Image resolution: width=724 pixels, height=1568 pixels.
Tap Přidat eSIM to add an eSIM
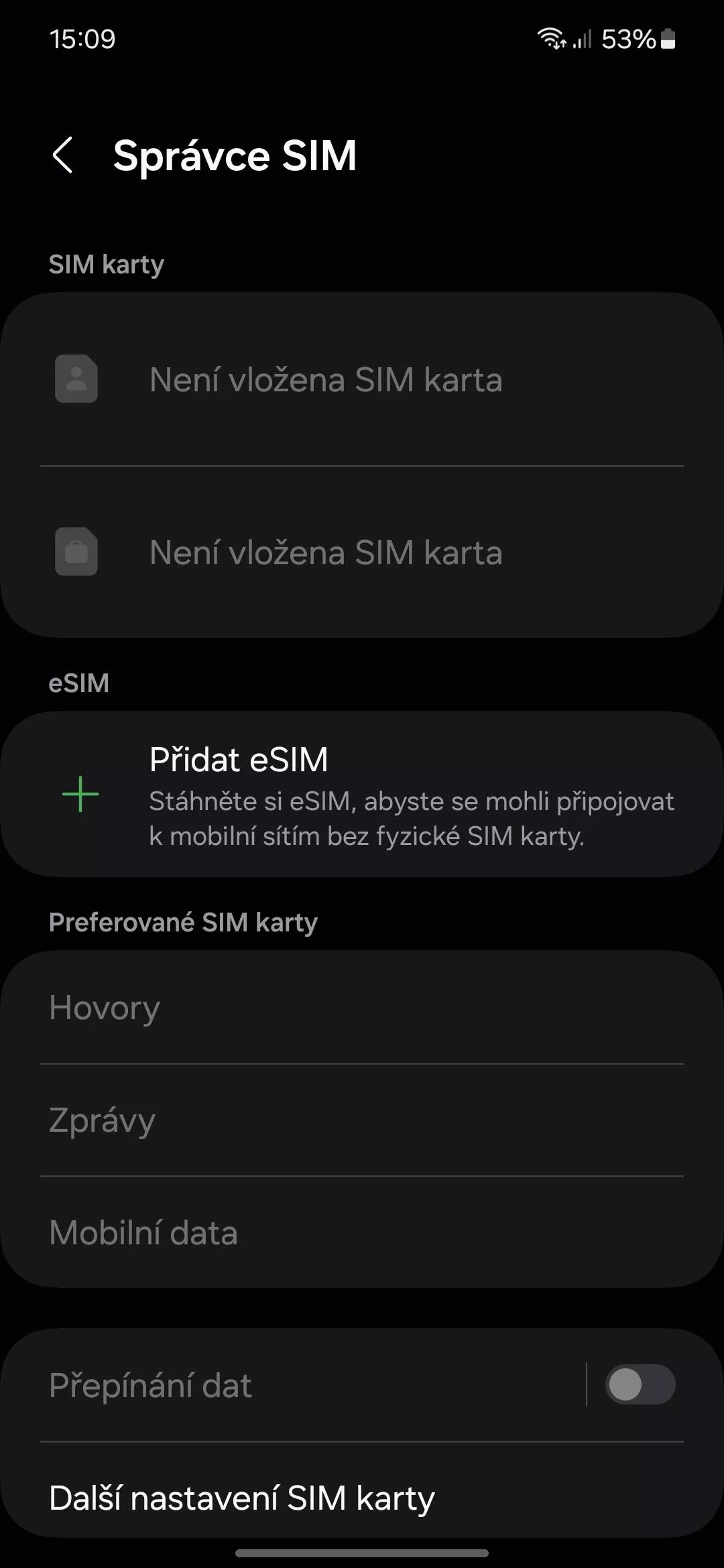pos(362,794)
